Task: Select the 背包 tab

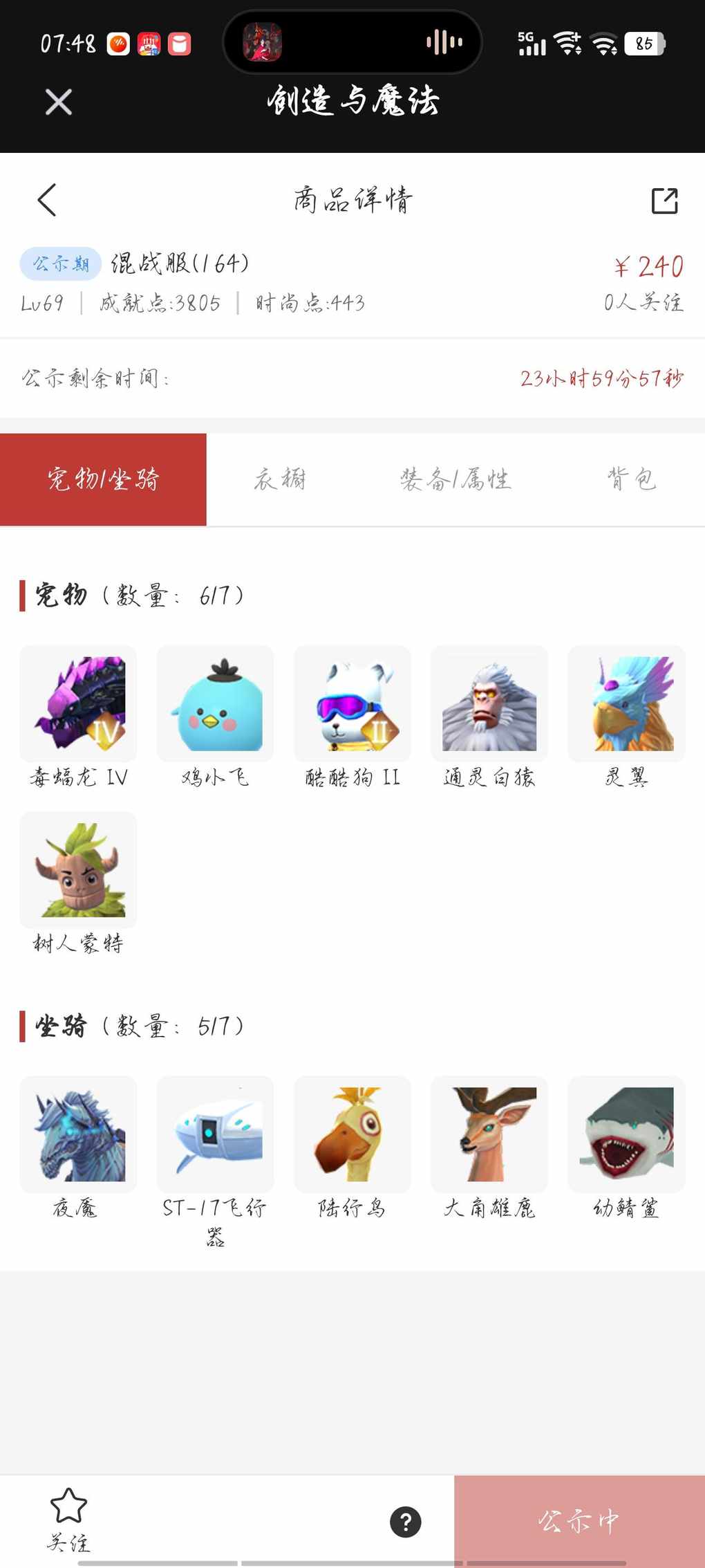Action: (631, 479)
